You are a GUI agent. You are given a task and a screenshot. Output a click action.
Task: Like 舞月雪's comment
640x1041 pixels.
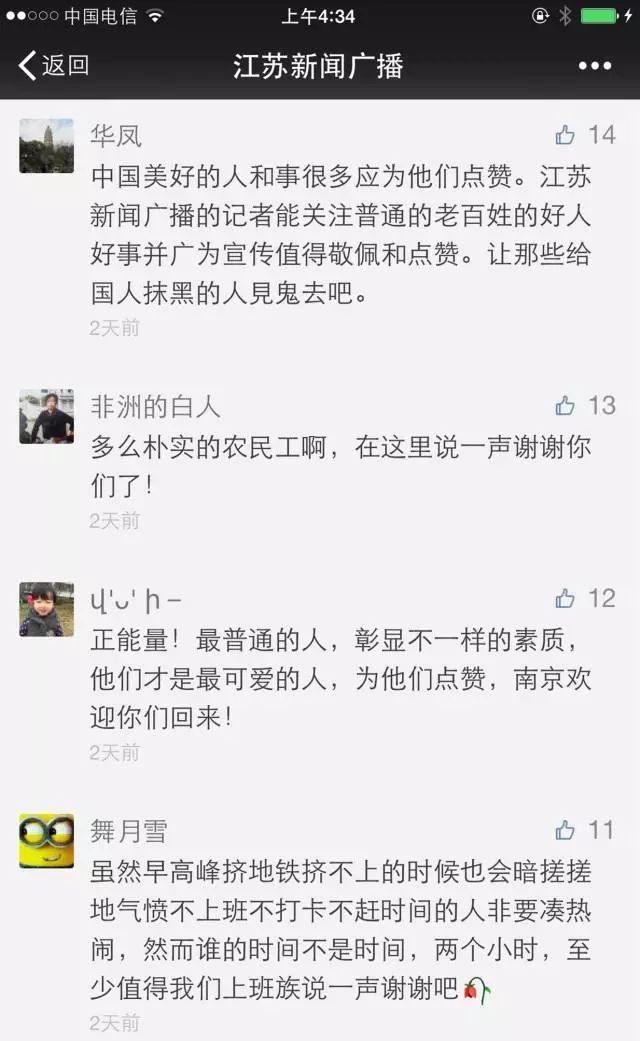click(x=566, y=830)
